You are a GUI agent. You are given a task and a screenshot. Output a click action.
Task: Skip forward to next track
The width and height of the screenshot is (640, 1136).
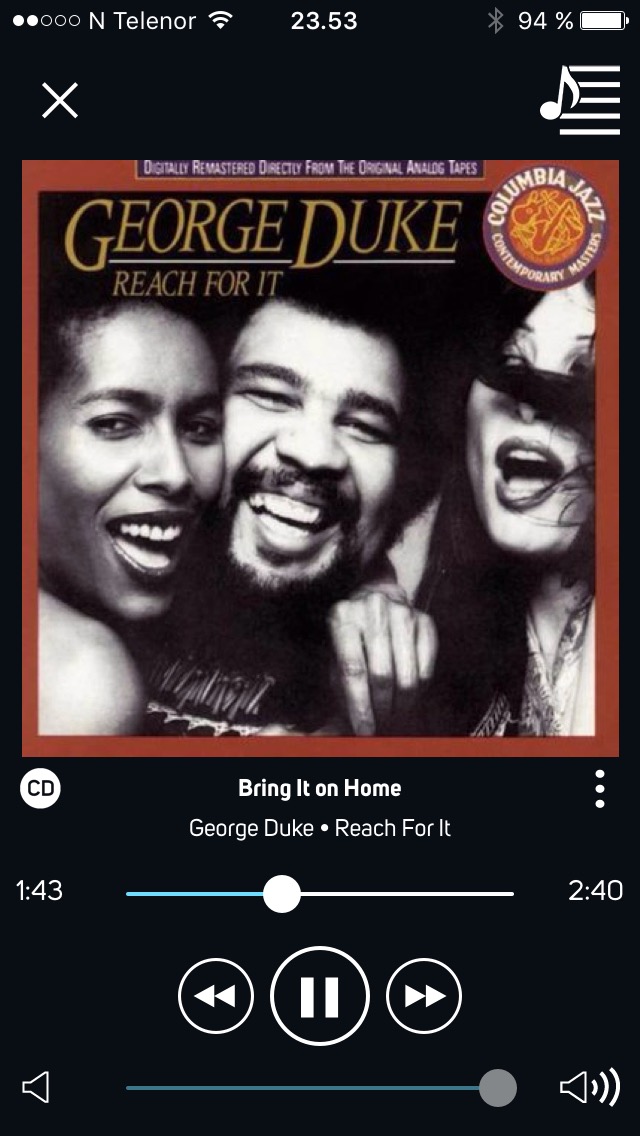pos(424,996)
